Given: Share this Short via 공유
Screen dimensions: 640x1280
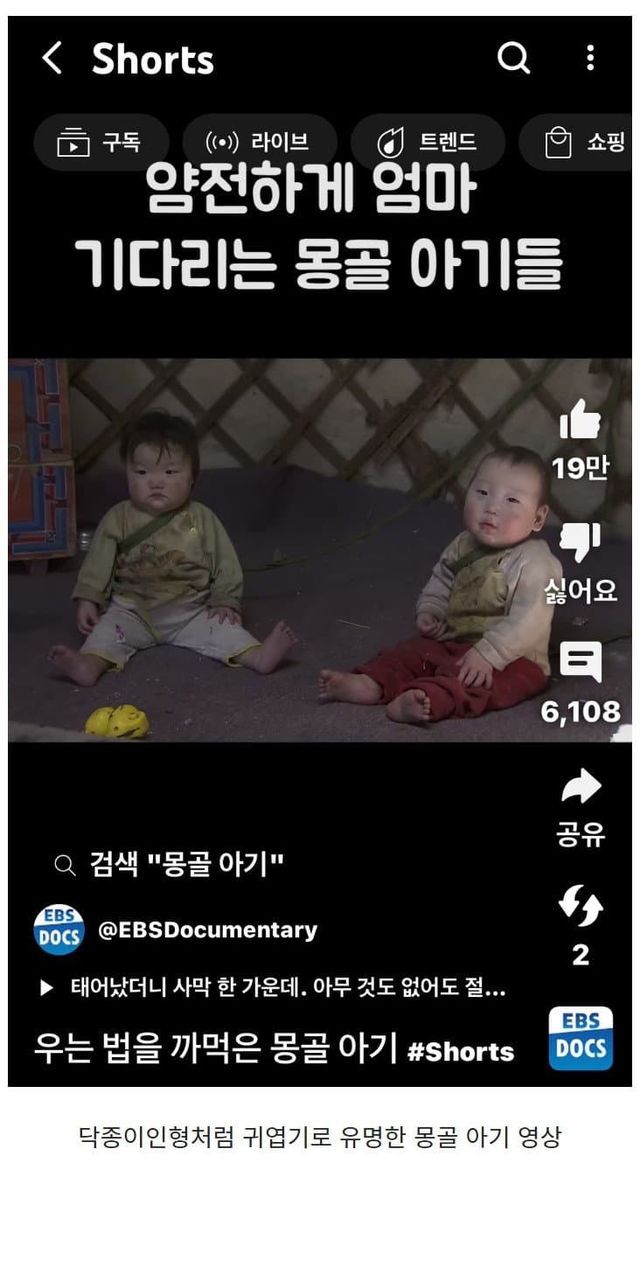Looking at the screenshot, I should click(580, 787).
